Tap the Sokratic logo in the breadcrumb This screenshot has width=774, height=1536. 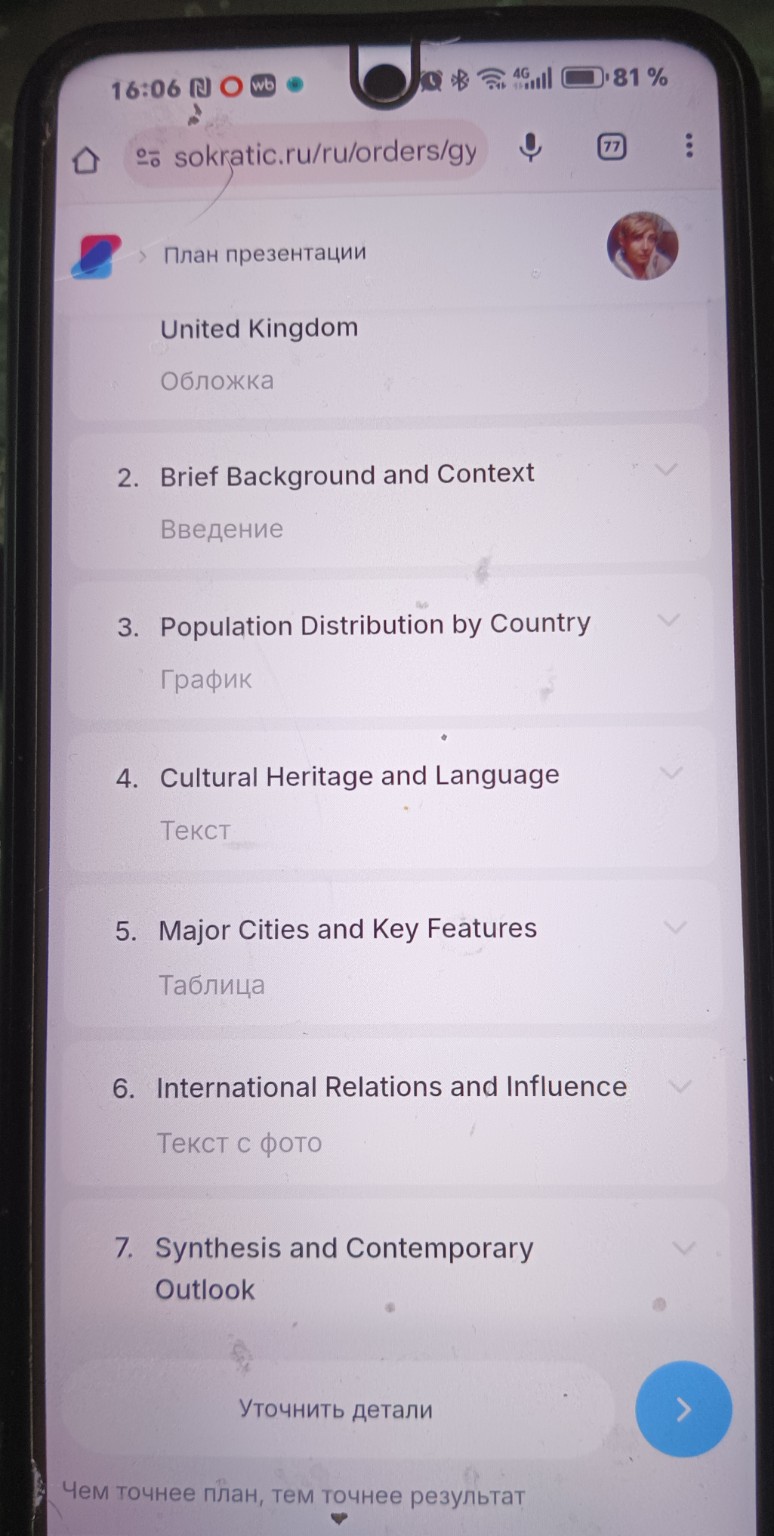95,256
